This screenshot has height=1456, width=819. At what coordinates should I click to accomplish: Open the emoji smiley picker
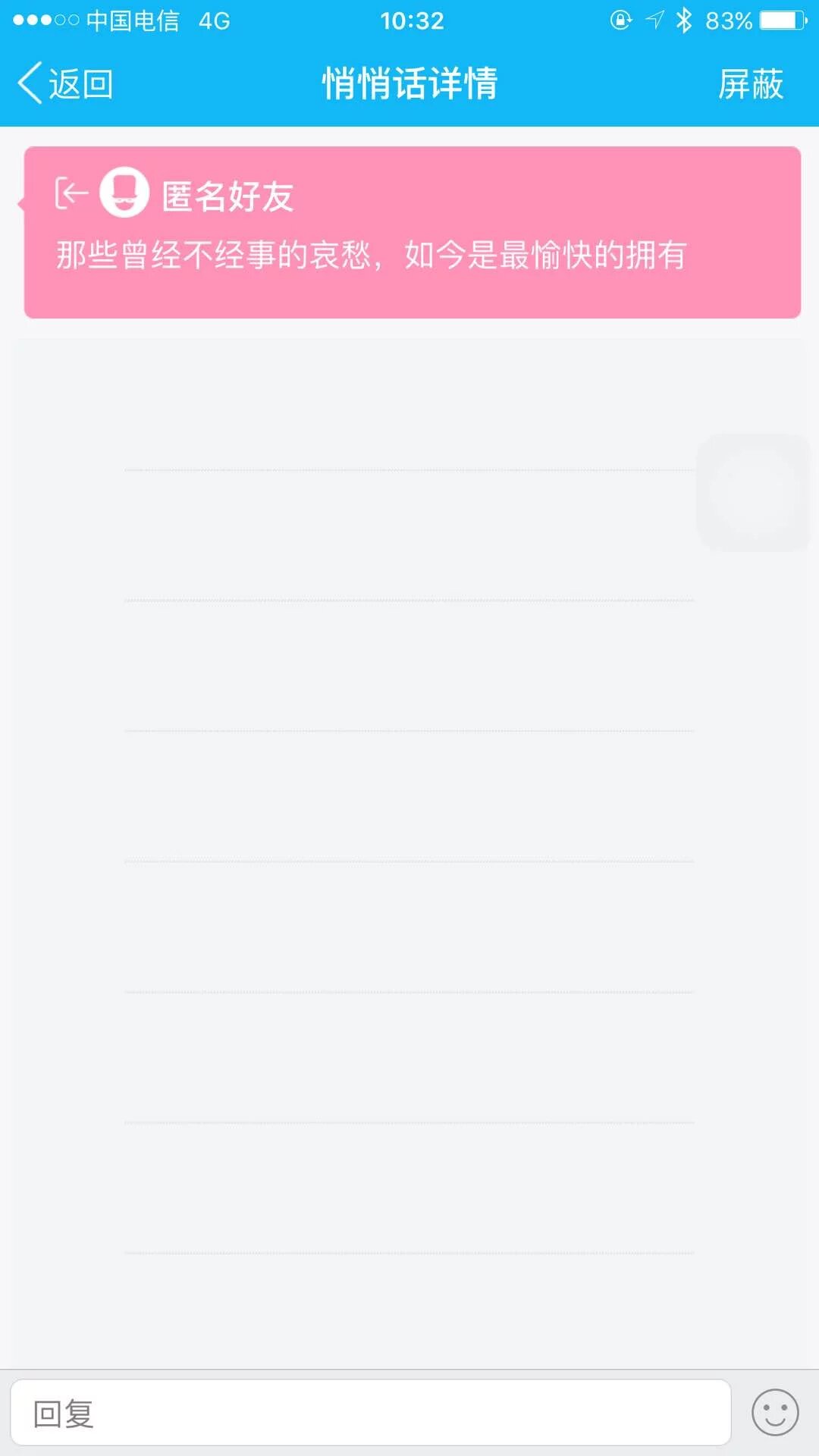[x=774, y=1413]
